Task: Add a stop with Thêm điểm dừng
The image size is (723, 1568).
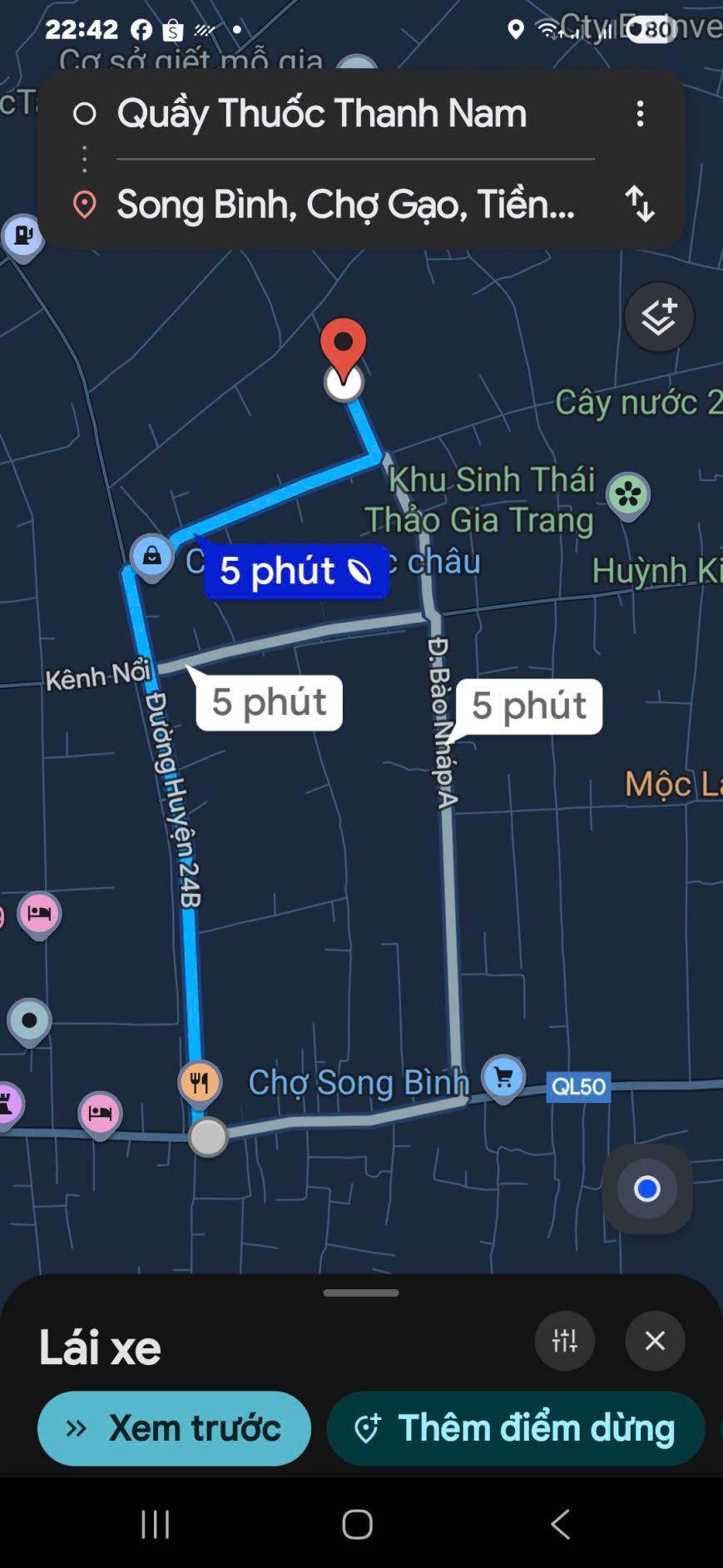Action: click(516, 1428)
